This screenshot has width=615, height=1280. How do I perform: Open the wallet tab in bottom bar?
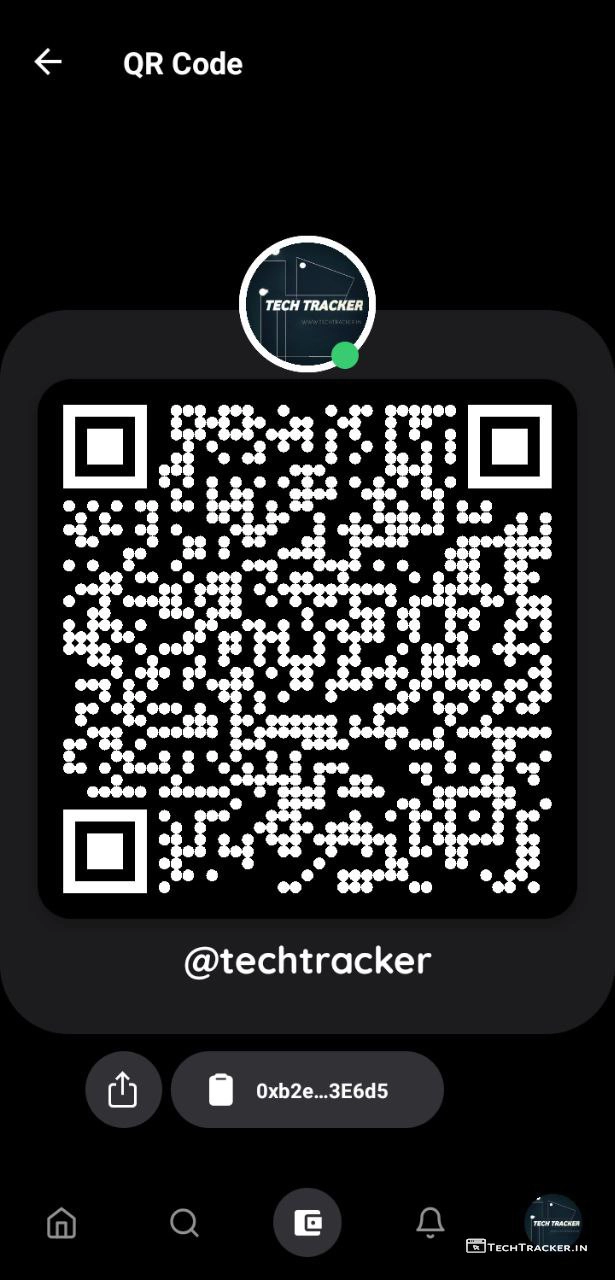(307, 1222)
